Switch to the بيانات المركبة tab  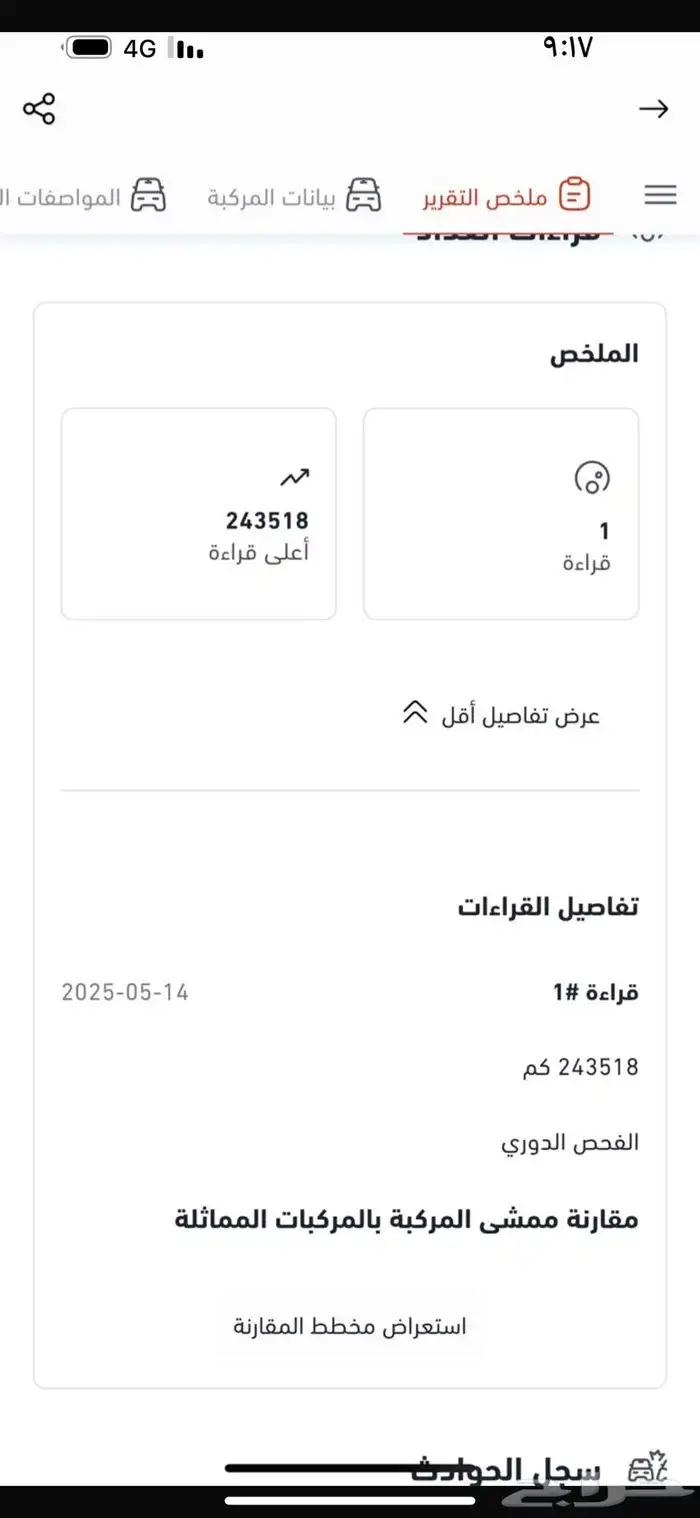tap(295, 196)
